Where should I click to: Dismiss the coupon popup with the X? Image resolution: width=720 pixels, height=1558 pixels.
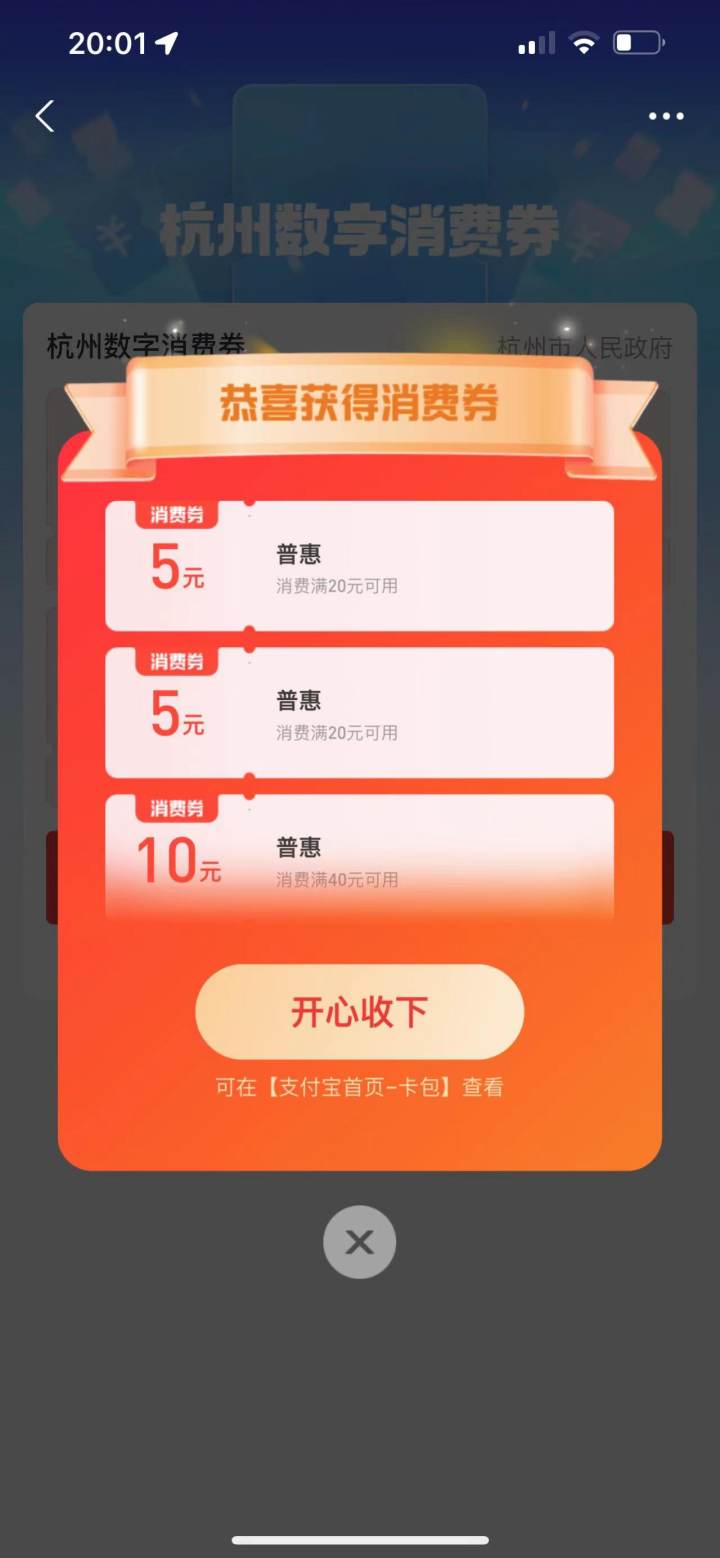tap(359, 1242)
